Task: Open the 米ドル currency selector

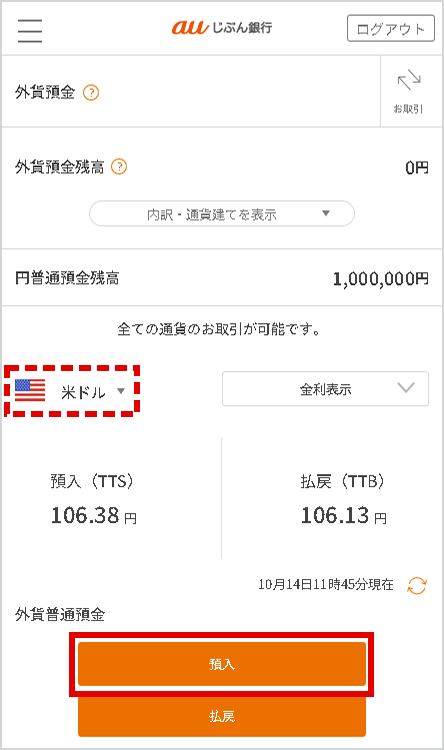Action: click(72, 391)
